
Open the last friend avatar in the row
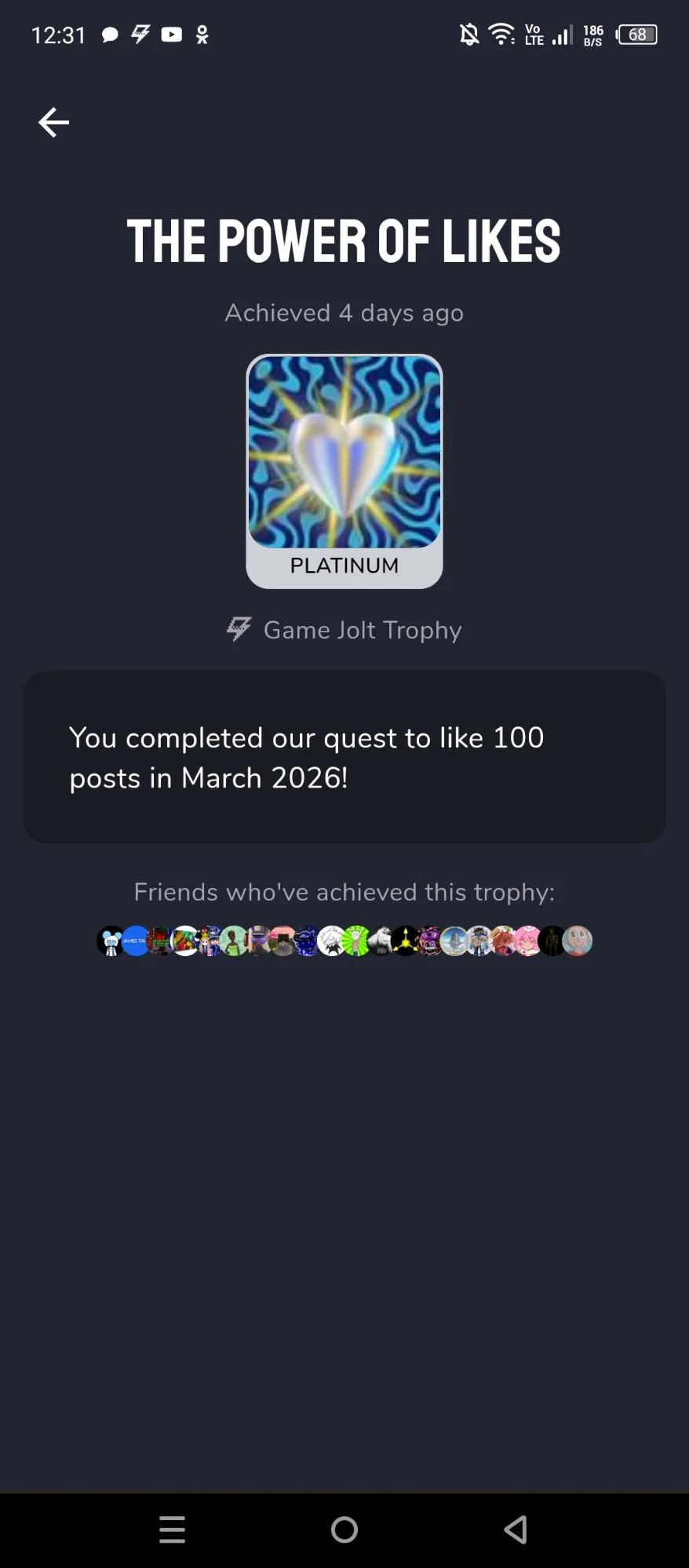coord(578,940)
